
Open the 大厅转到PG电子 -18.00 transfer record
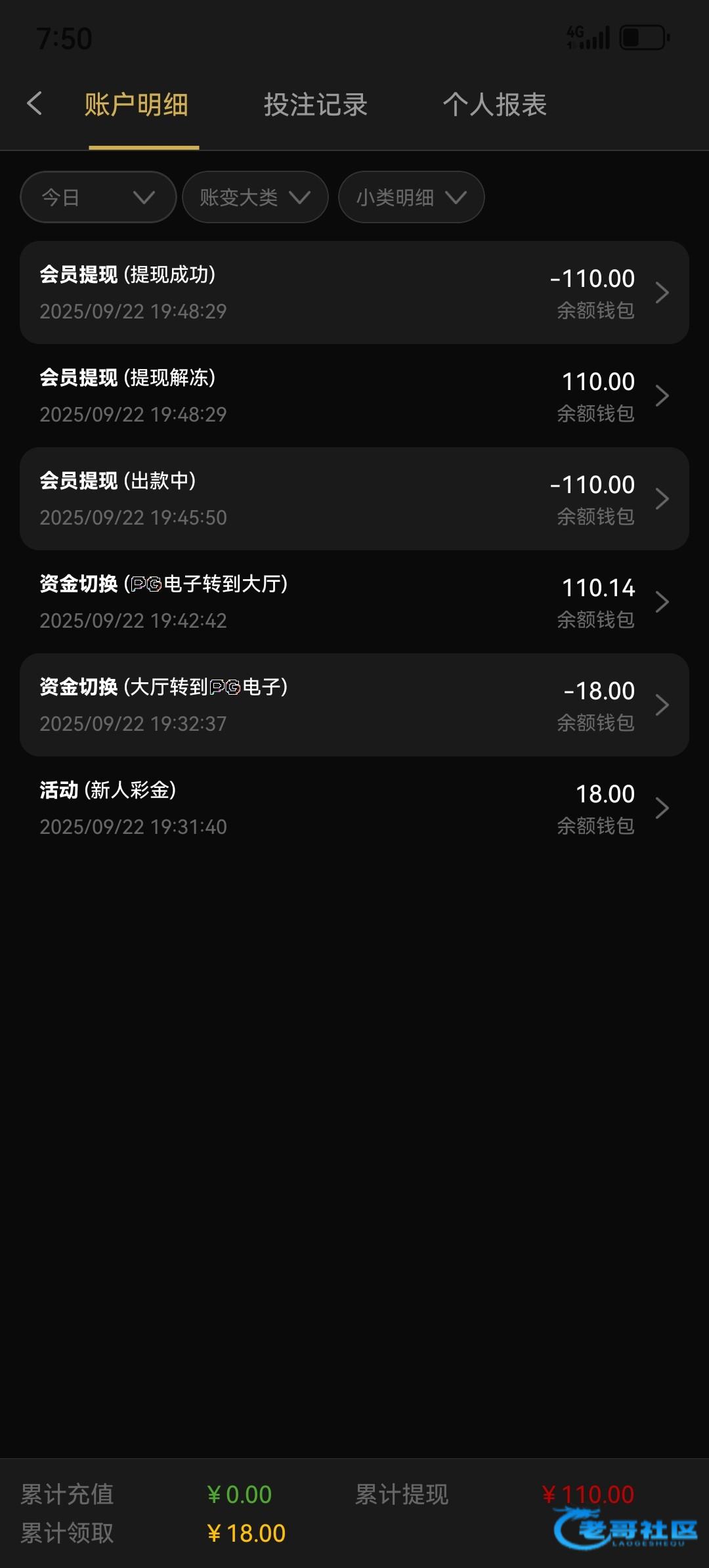[x=354, y=705]
